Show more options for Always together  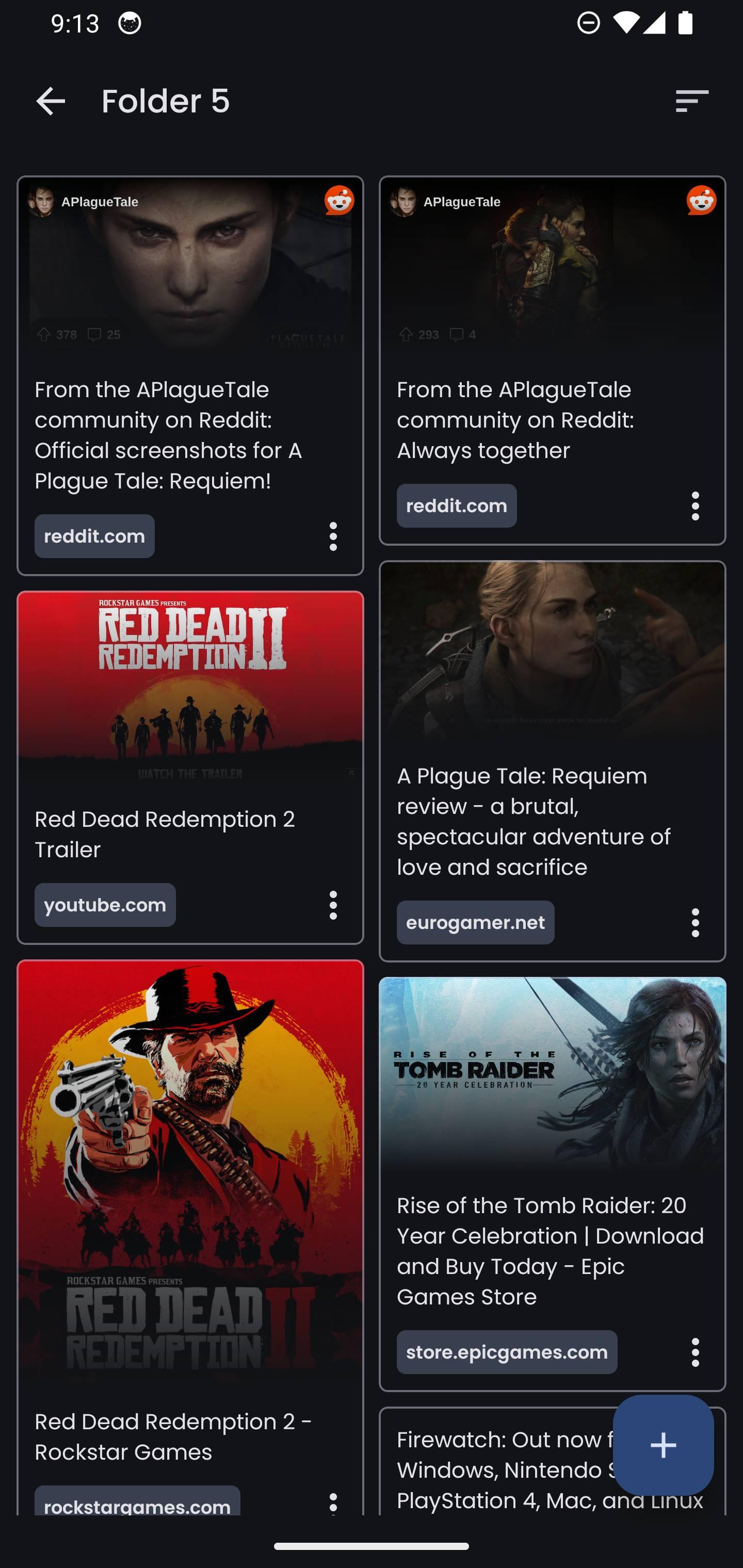(695, 506)
